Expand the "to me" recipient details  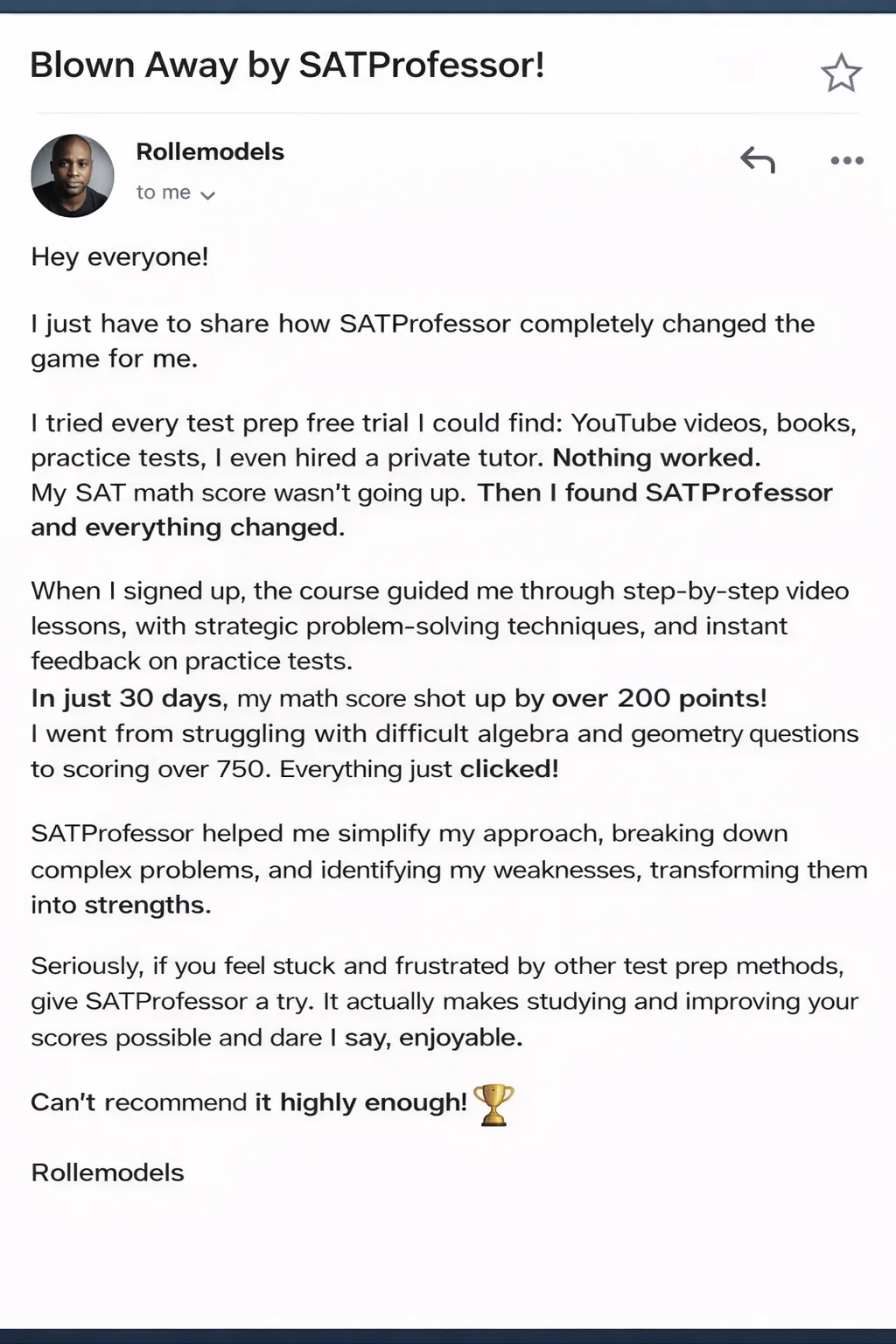pos(207,195)
